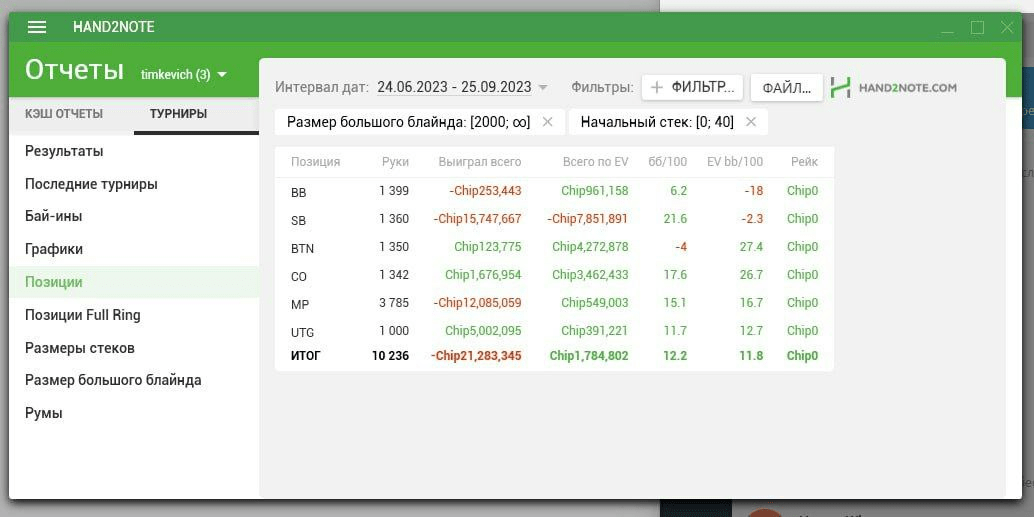This screenshot has height=517, width=1034.
Task: Open the Графики section
Action: pos(54,249)
